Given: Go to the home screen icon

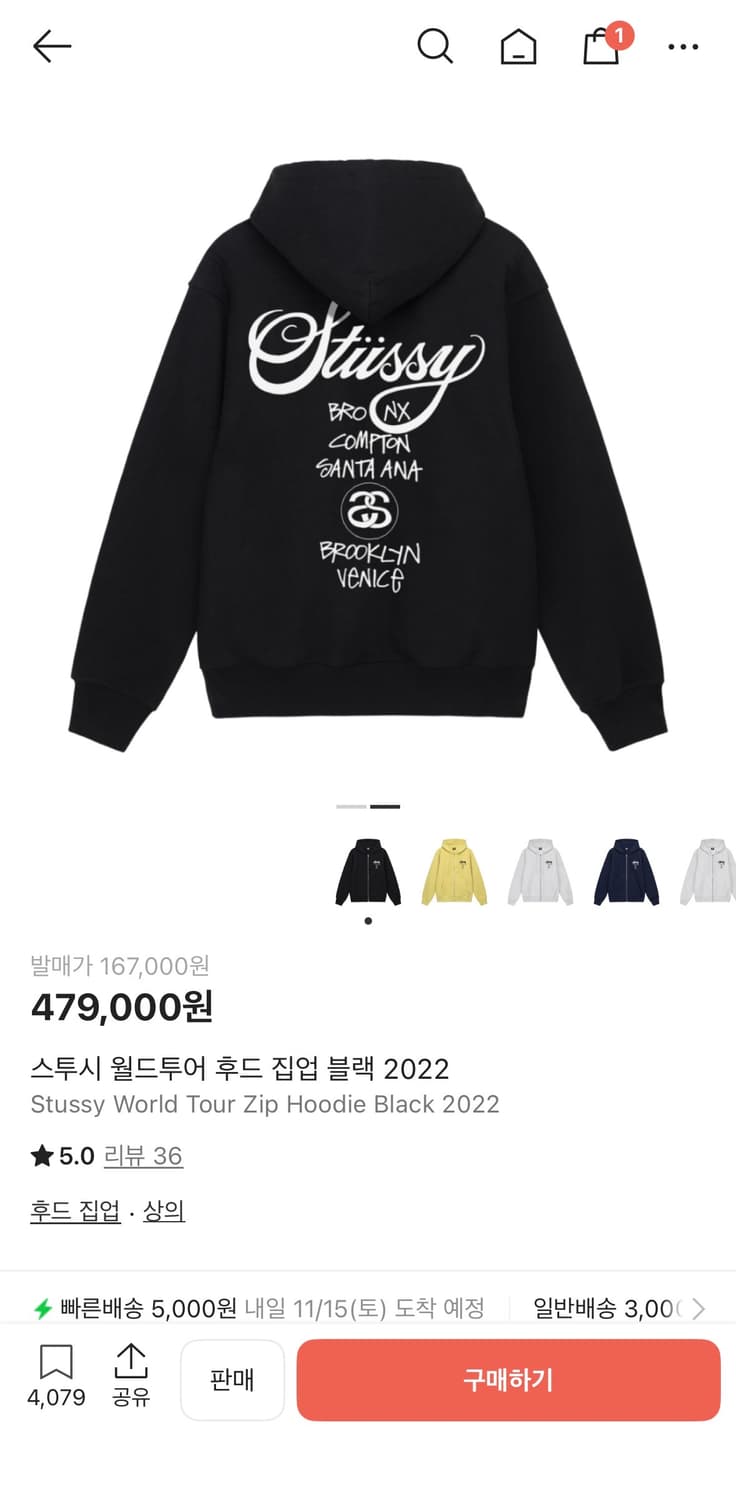Looking at the screenshot, I should point(518,46).
